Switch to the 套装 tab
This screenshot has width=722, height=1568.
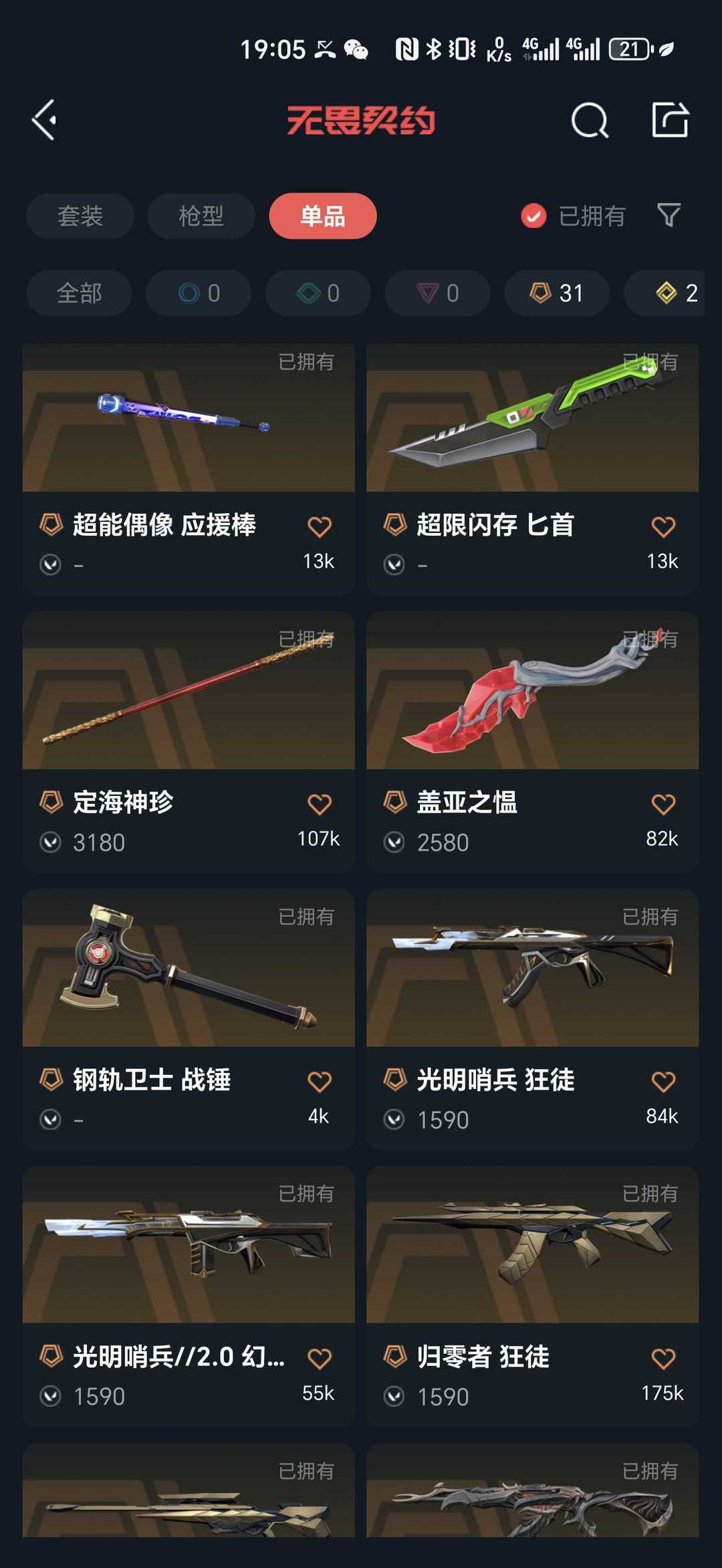pyautogui.click(x=80, y=216)
